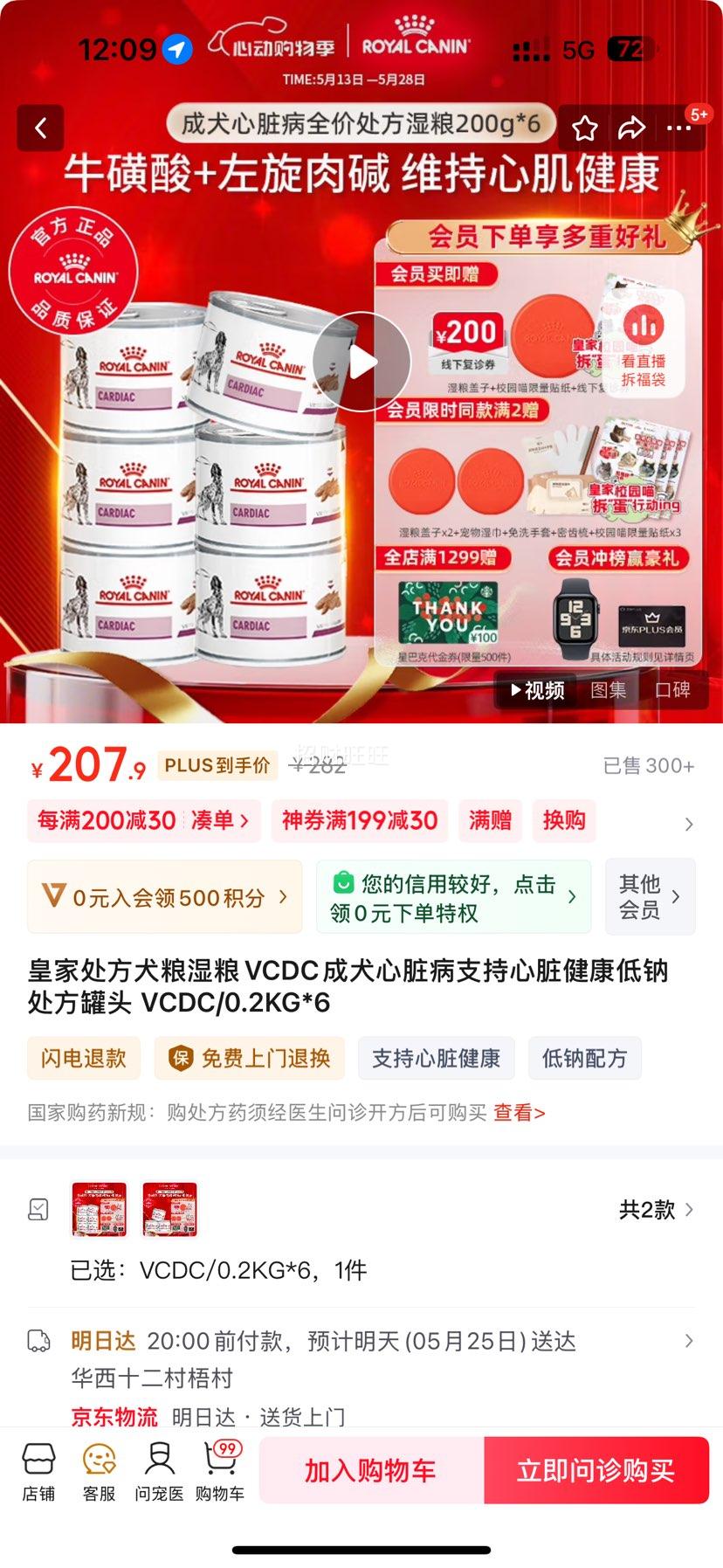Screen dimensions: 723x1568
Task: Expand the 凑单 promotion details
Action: click(x=220, y=821)
